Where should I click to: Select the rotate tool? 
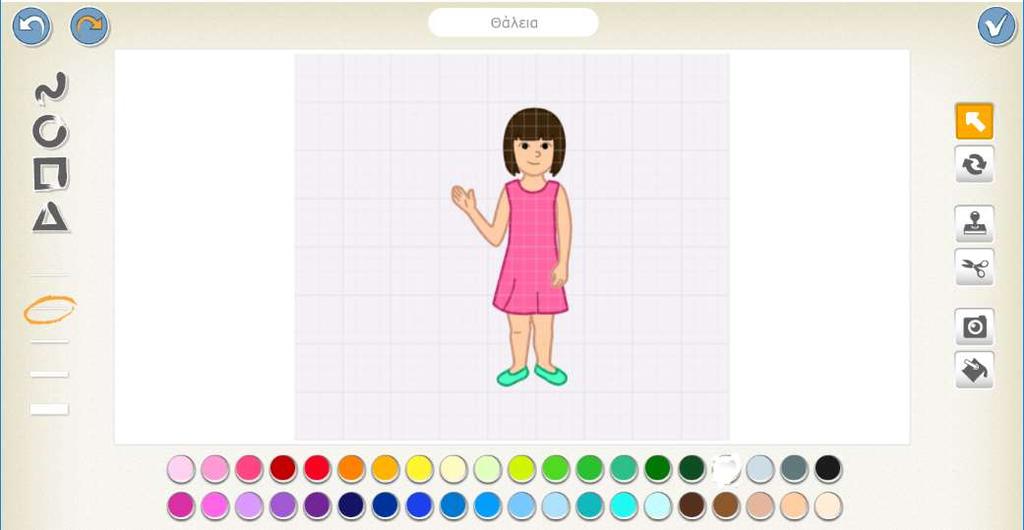click(x=974, y=164)
